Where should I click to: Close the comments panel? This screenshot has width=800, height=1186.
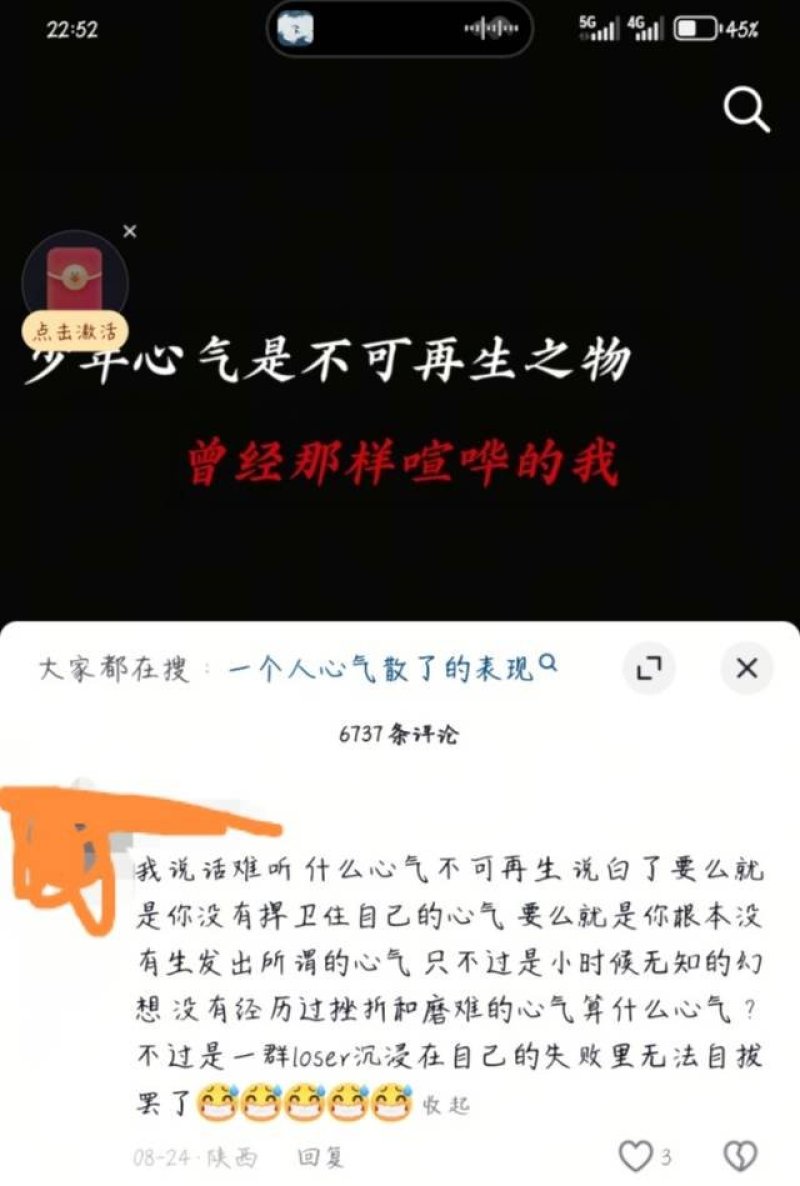(746, 669)
